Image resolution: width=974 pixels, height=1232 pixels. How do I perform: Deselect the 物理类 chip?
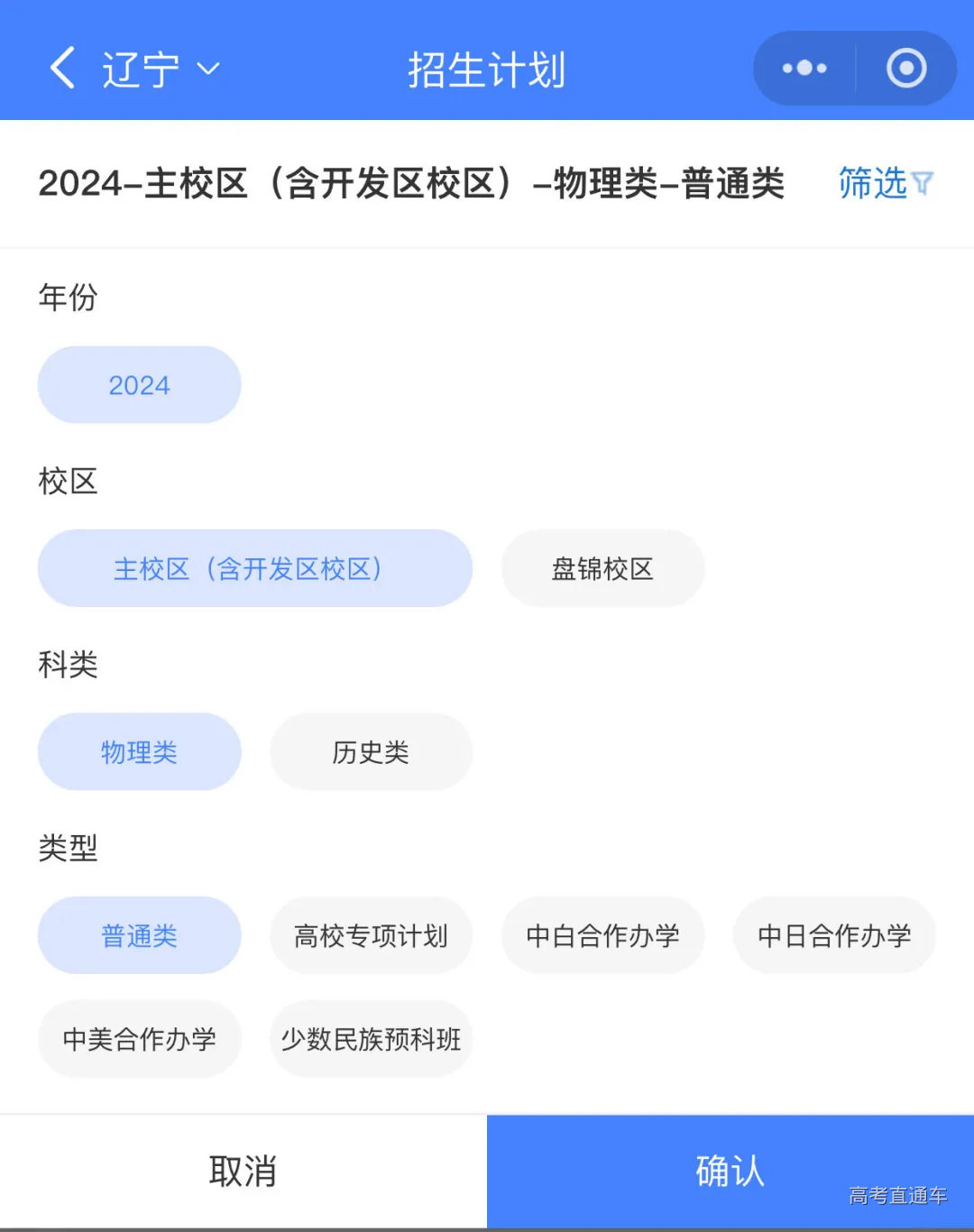(139, 751)
